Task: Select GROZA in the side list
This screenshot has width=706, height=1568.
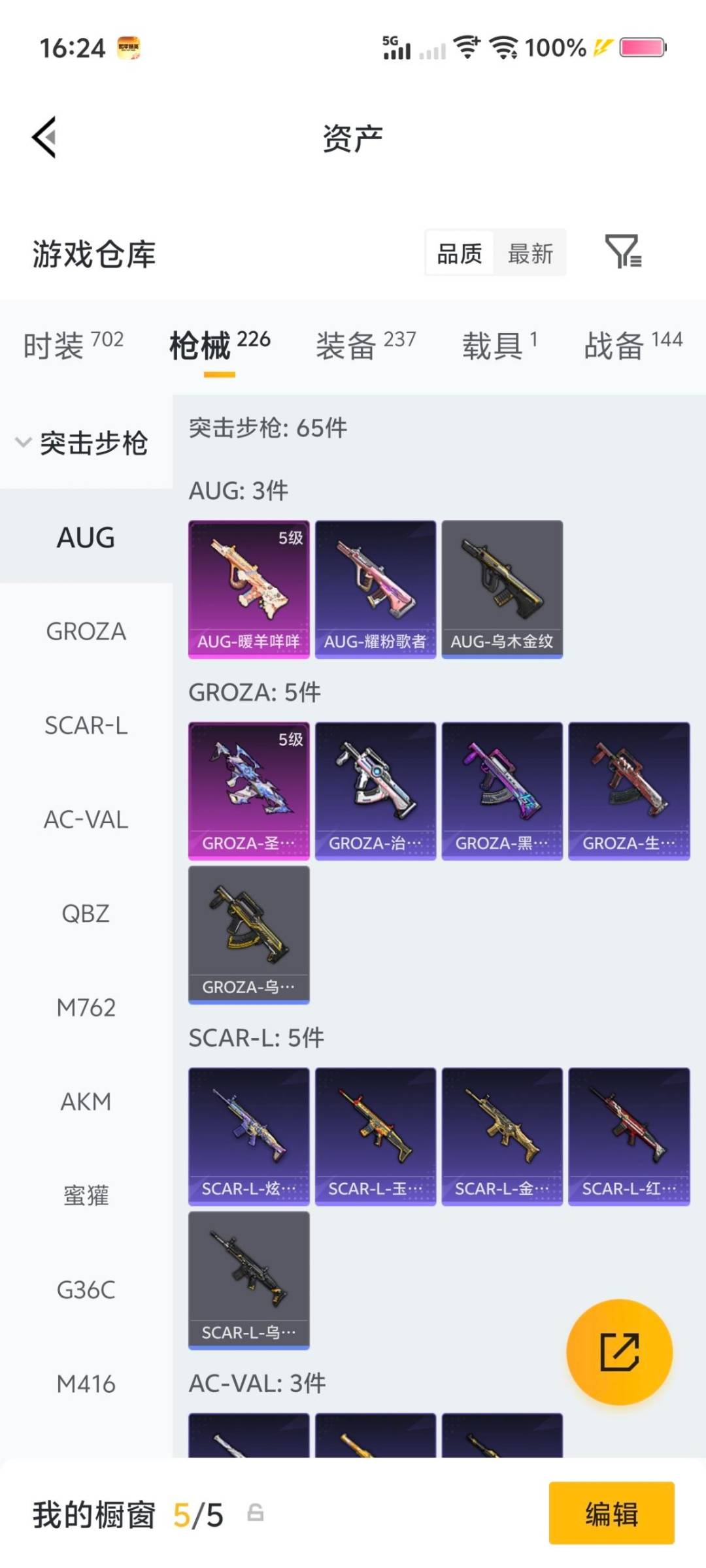Action: pyautogui.click(x=86, y=632)
